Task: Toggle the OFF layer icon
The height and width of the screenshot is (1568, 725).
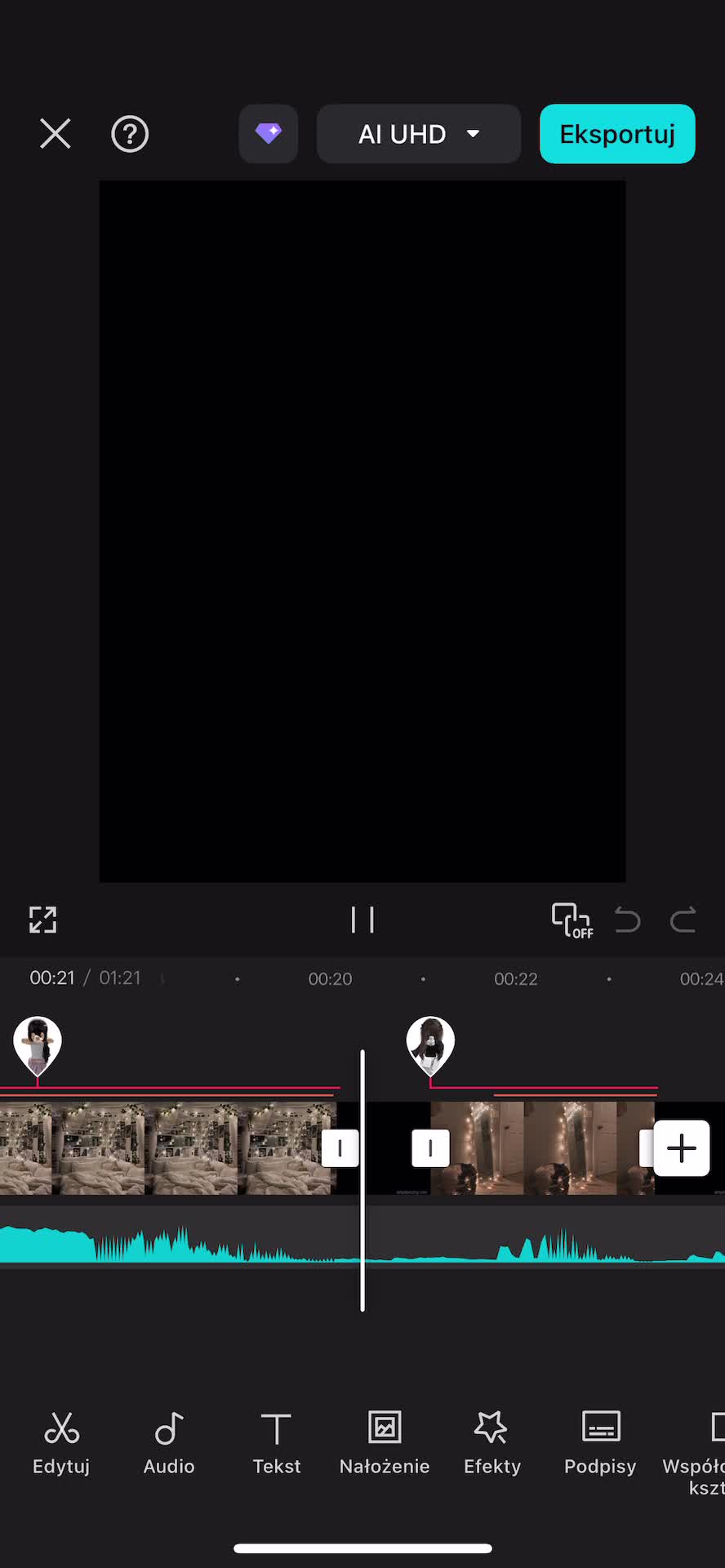Action: click(x=572, y=920)
